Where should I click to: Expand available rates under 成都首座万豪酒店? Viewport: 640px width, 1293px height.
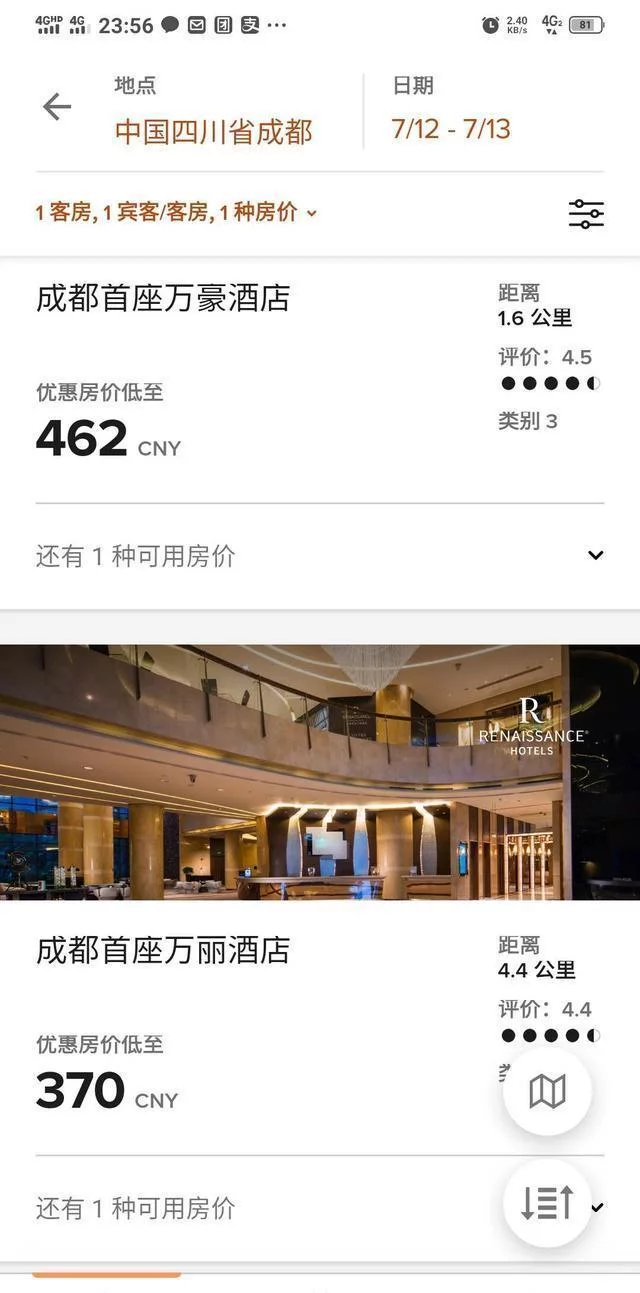596,556
